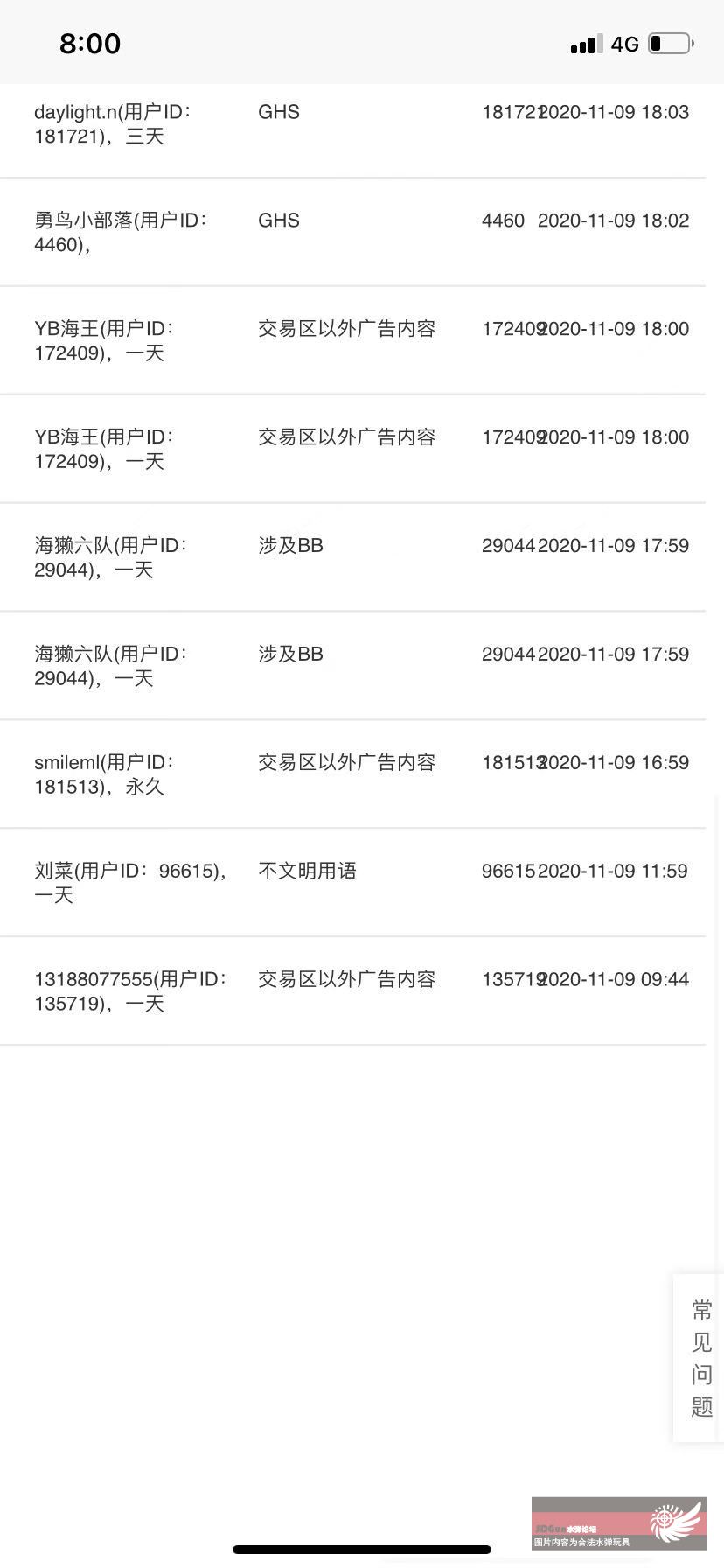Viewport: 724px width, 1568px height.
Task: Open the 常见问题 floating side button
Action: pyautogui.click(x=699, y=1357)
